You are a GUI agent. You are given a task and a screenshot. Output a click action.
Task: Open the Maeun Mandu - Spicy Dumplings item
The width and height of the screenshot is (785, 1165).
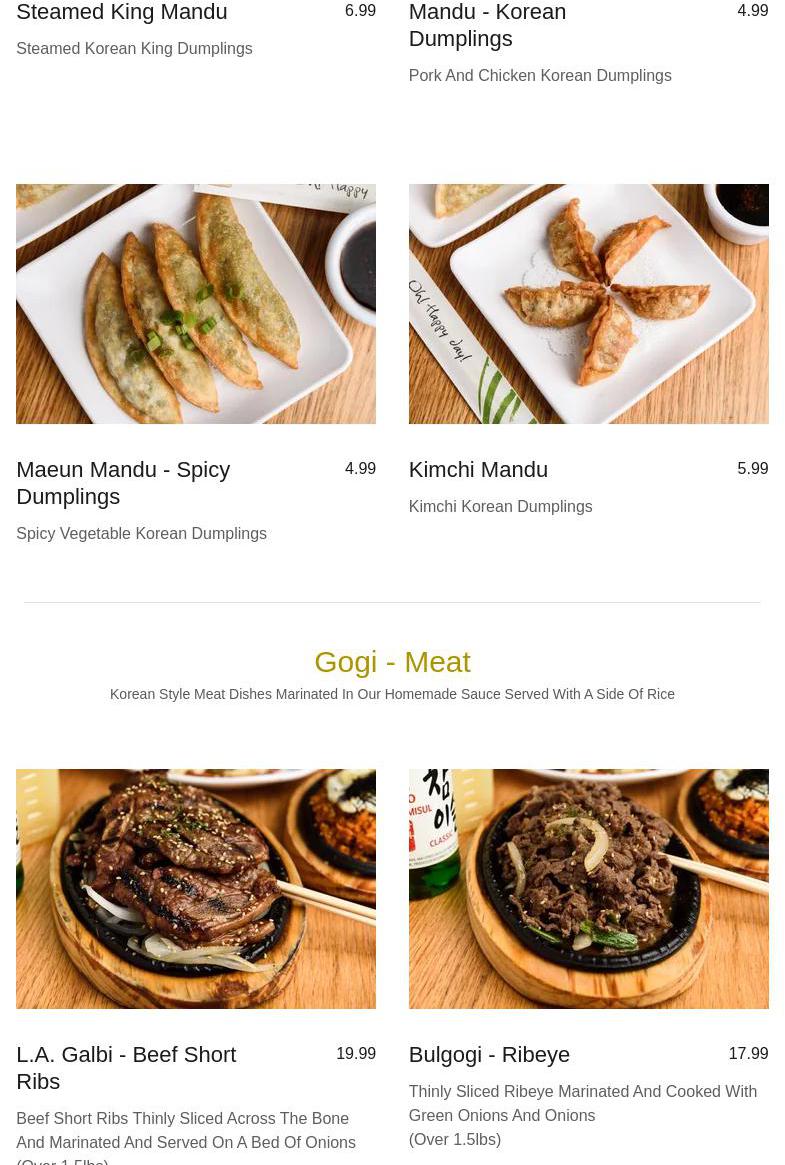tap(123, 482)
